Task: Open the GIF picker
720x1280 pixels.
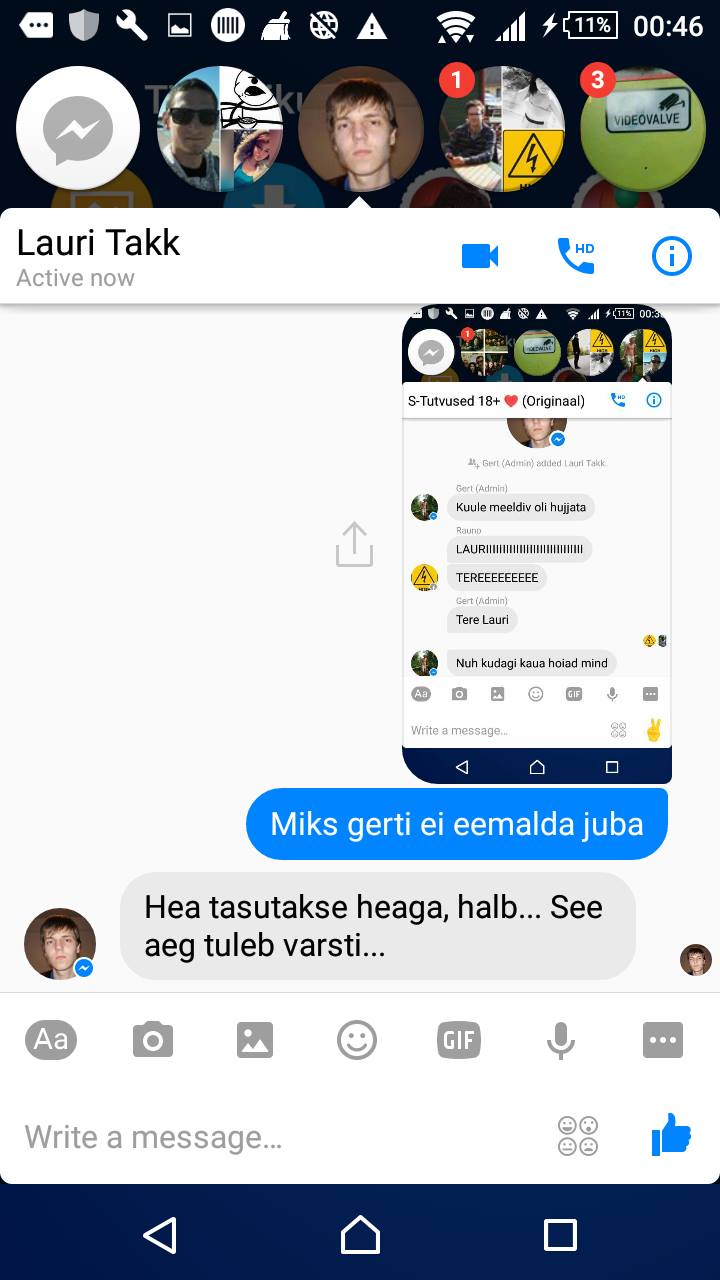Action: [x=459, y=1041]
